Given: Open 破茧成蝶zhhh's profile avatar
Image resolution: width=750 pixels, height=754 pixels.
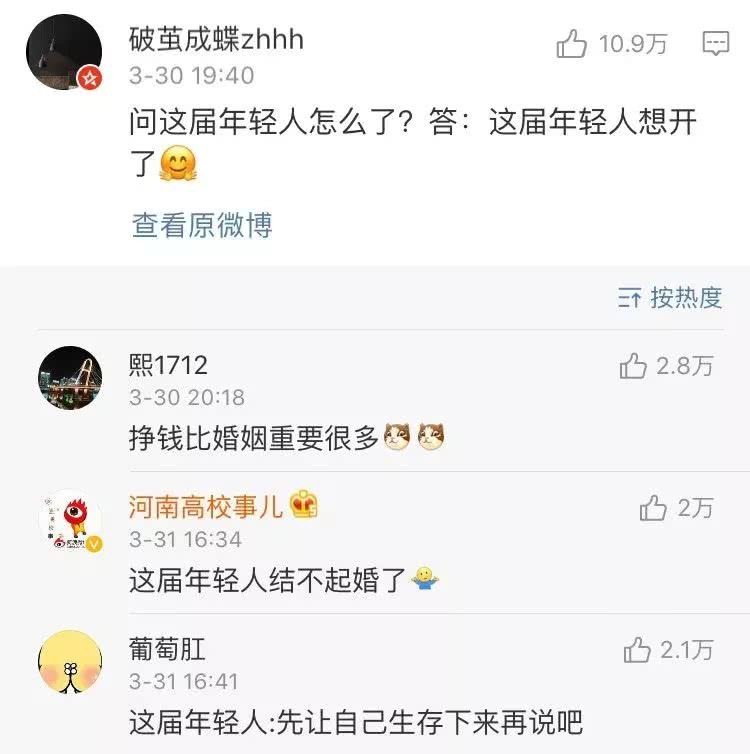Looking at the screenshot, I should [x=64, y=53].
